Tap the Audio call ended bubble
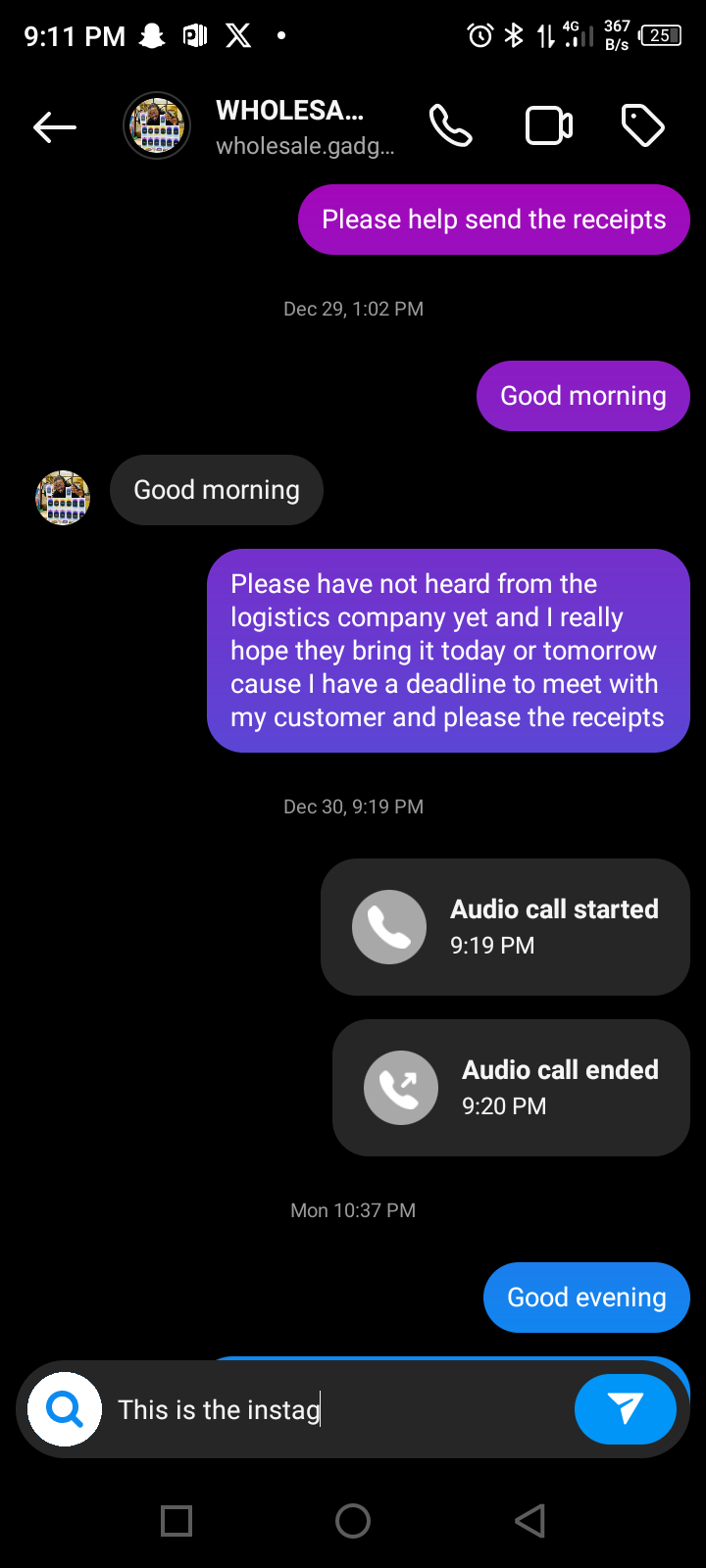 coord(511,1088)
